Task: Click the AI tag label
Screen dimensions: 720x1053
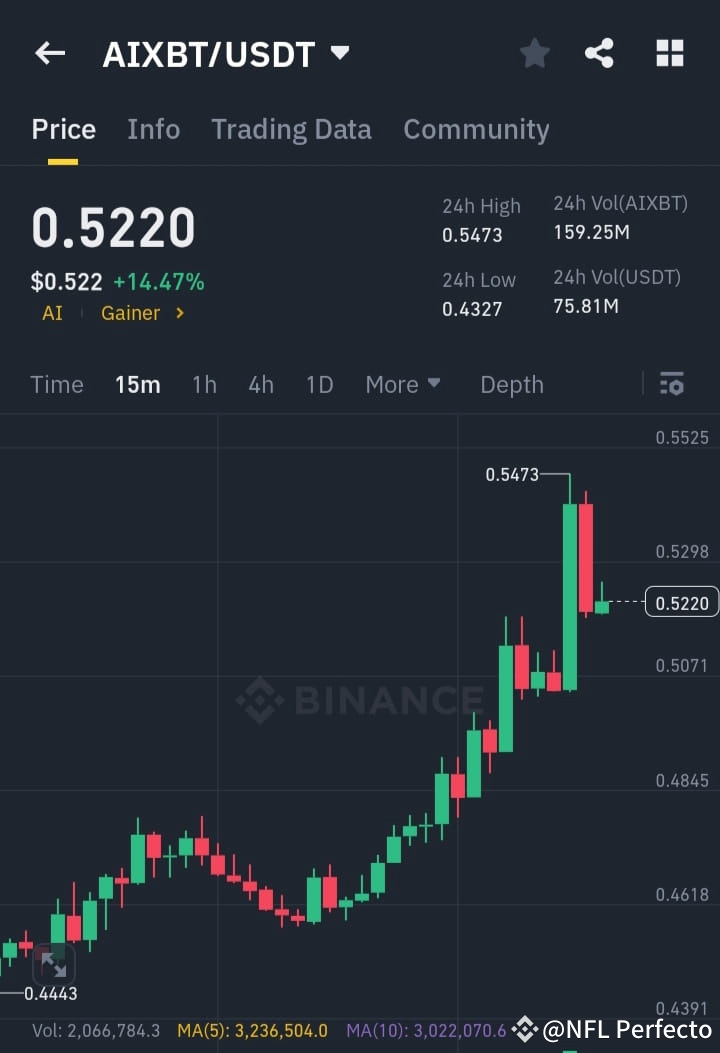Action: point(51,313)
